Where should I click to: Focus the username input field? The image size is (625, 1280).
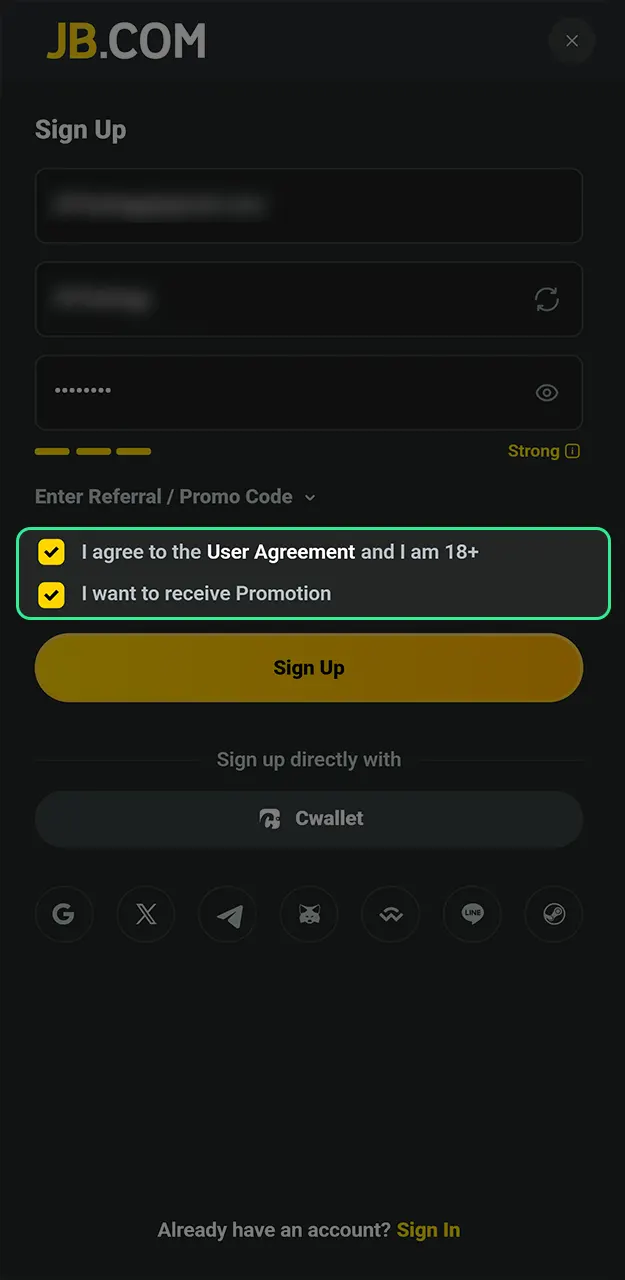point(280,299)
